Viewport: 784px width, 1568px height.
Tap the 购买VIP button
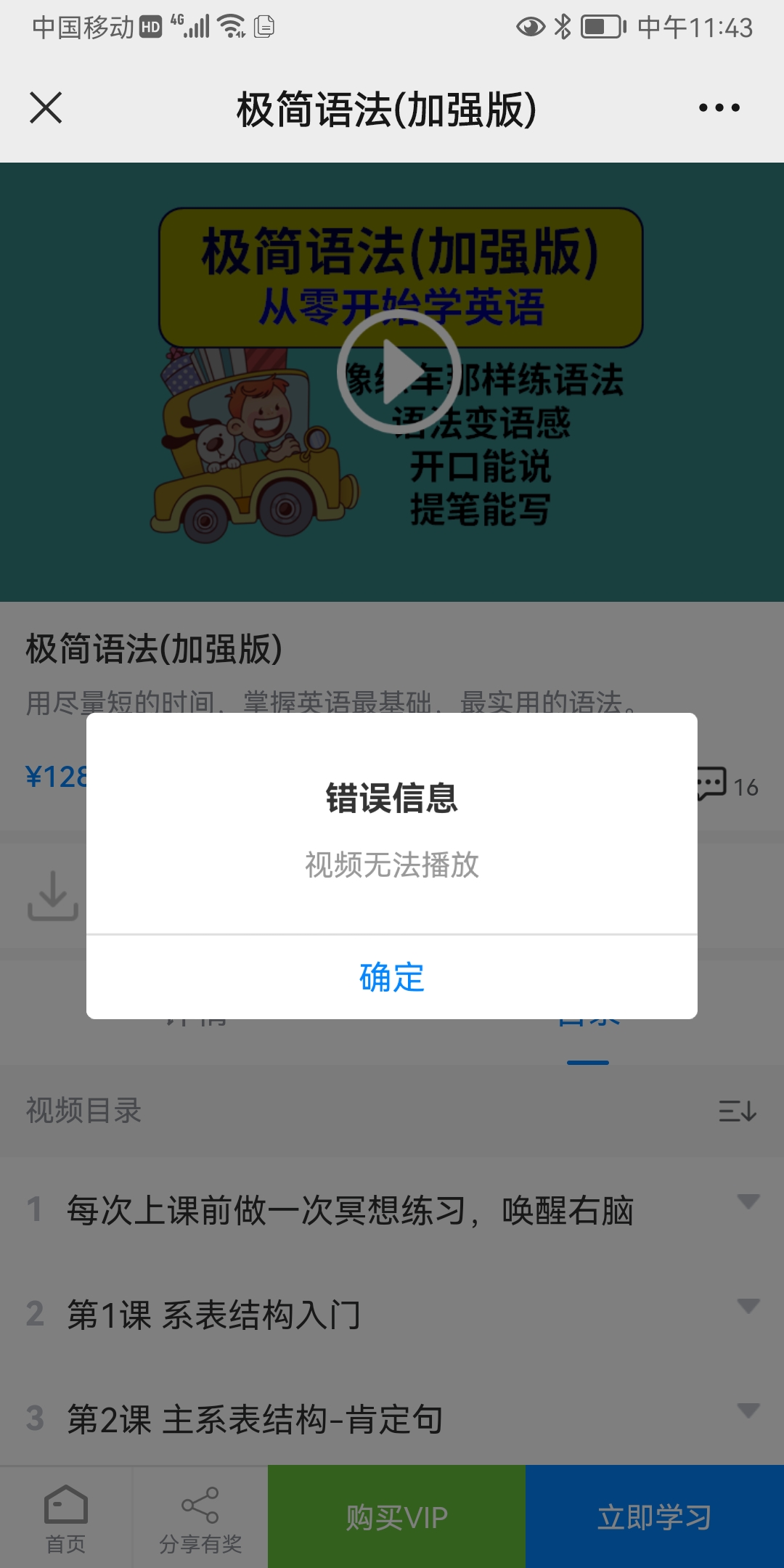click(396, 1517)
